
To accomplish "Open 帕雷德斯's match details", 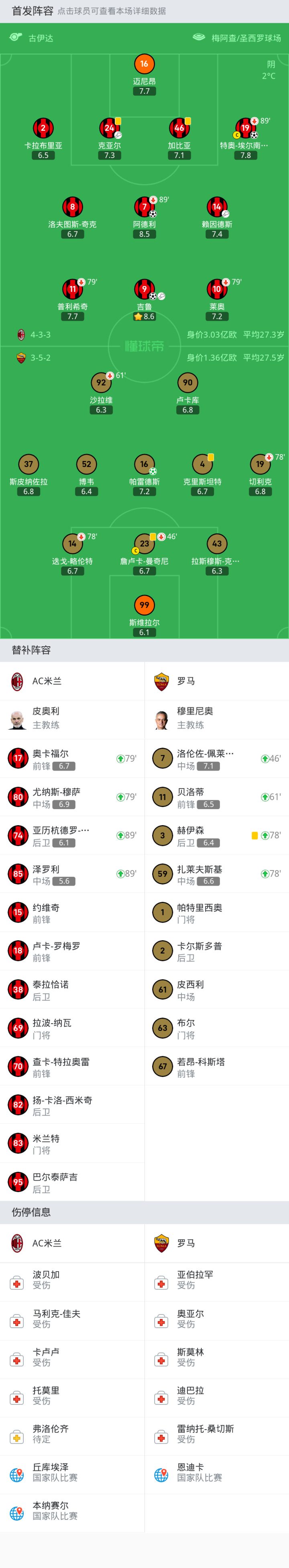I will pos(144,465).
